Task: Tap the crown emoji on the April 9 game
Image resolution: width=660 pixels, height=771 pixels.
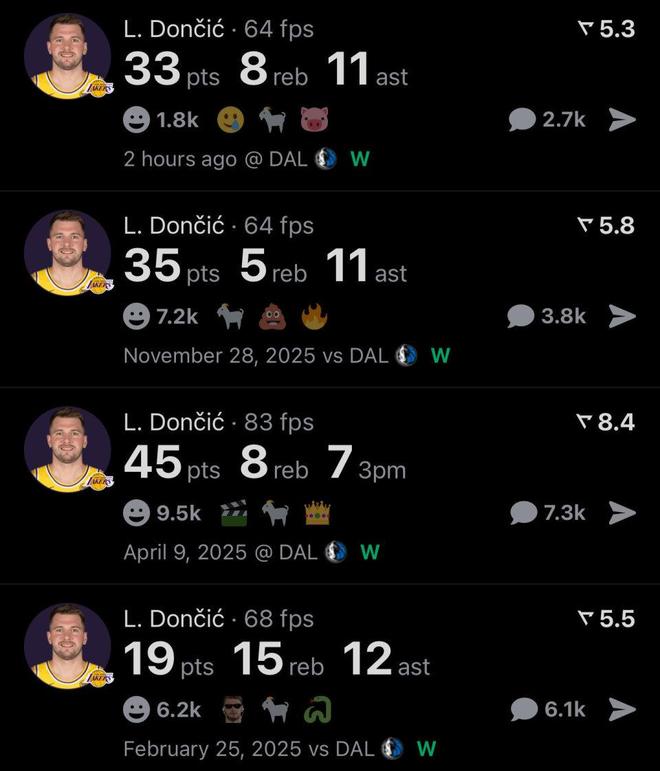Action: click(x=316, y=514)
